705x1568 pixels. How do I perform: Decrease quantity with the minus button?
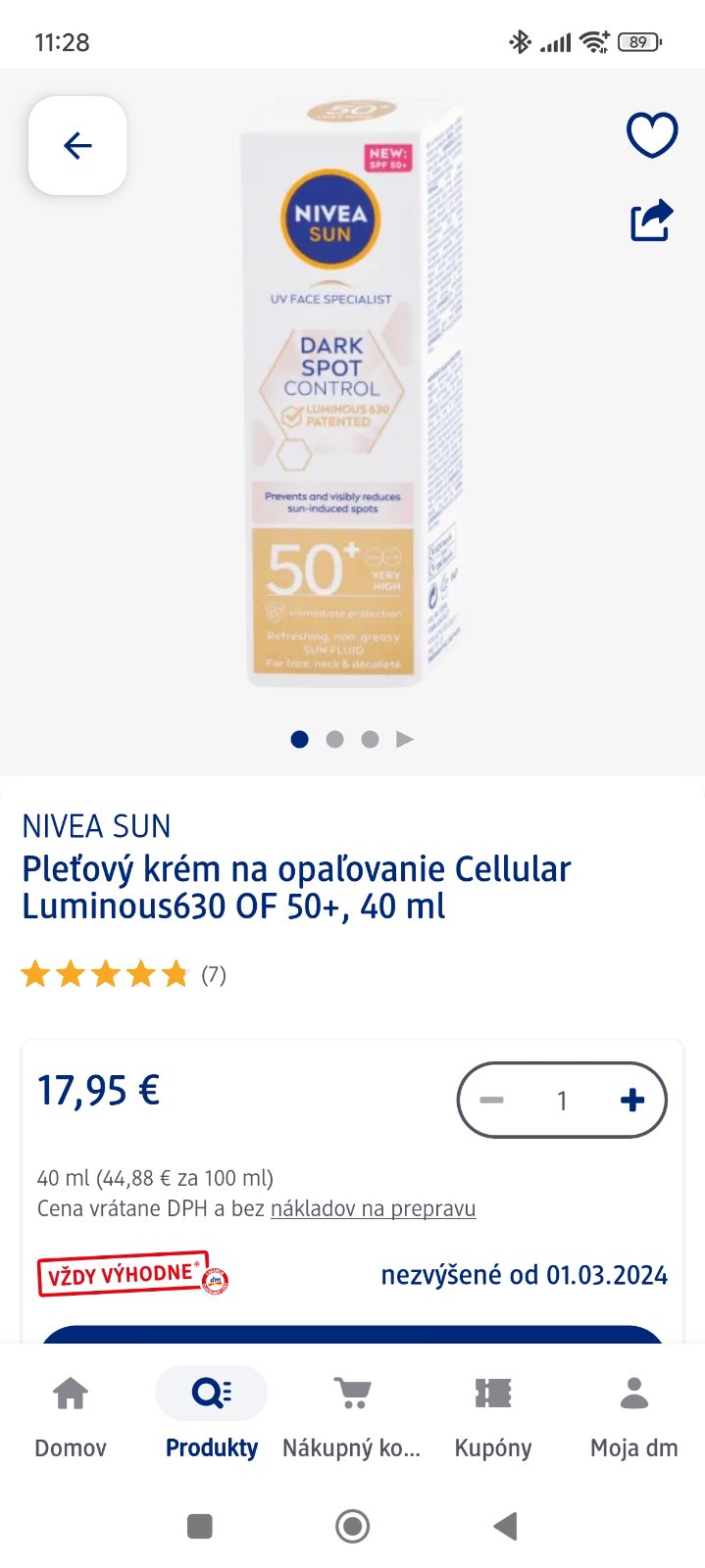[491, 1100]
